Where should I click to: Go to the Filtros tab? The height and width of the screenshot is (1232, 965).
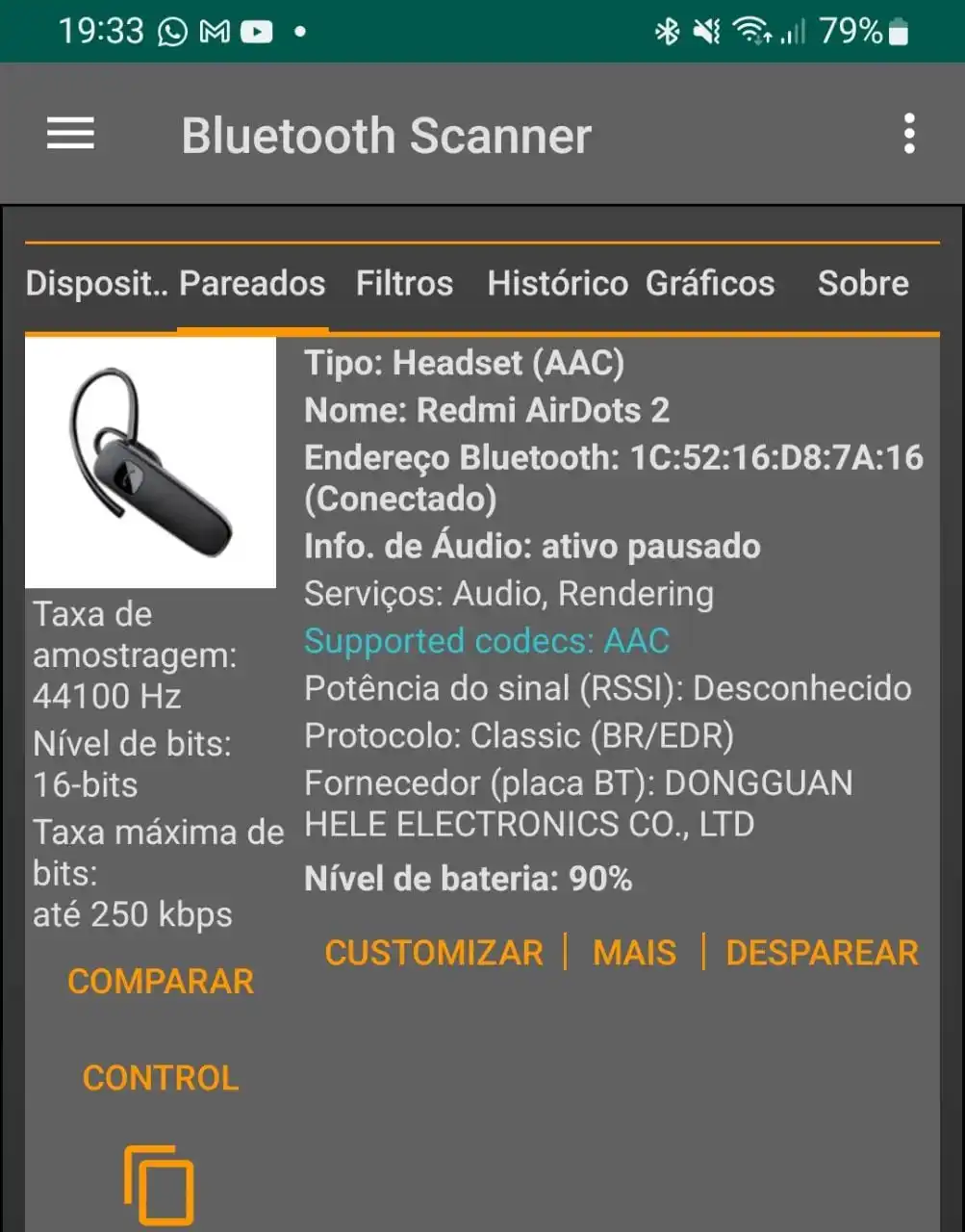(404, 284)
